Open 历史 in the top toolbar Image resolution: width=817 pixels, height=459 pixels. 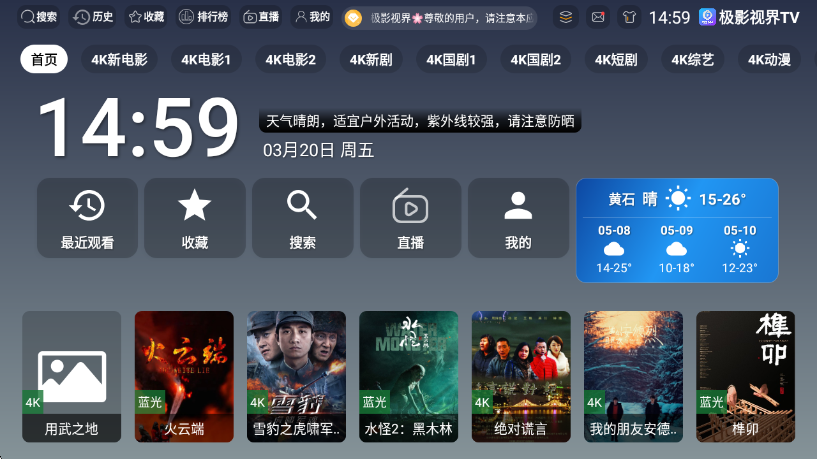(x=93, y=17)
